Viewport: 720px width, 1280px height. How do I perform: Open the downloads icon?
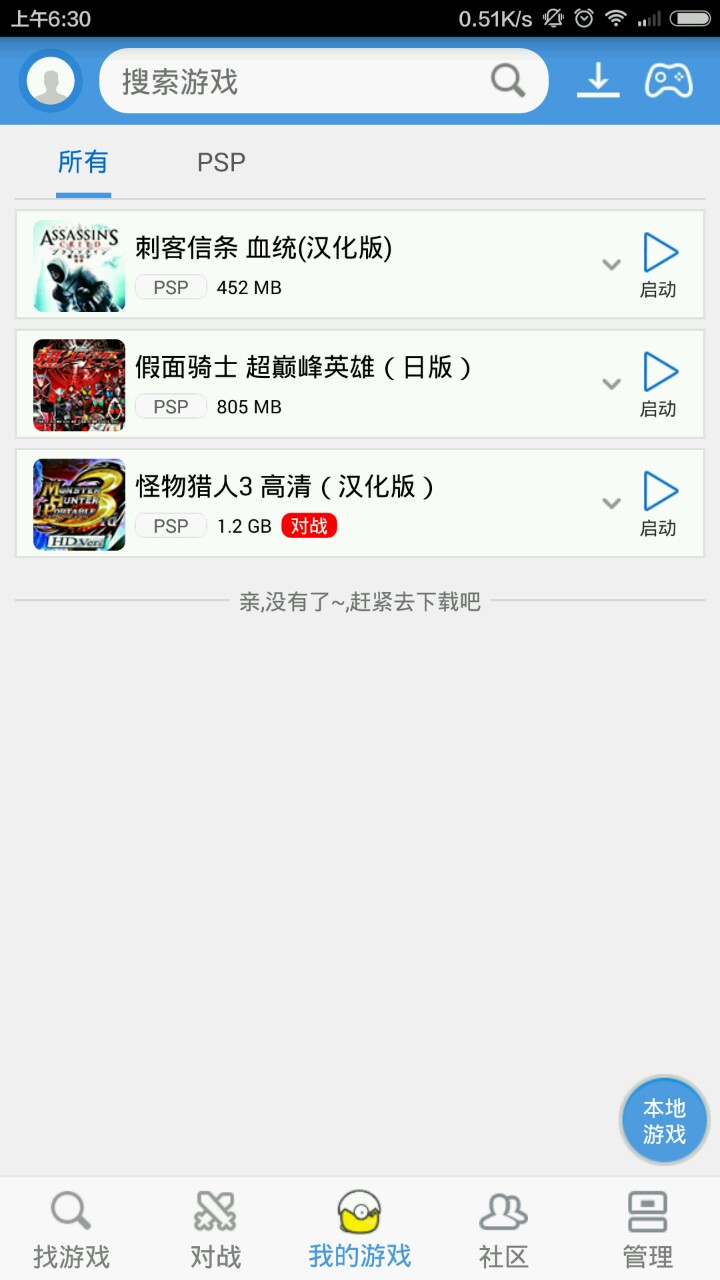[x=598, y=81]
